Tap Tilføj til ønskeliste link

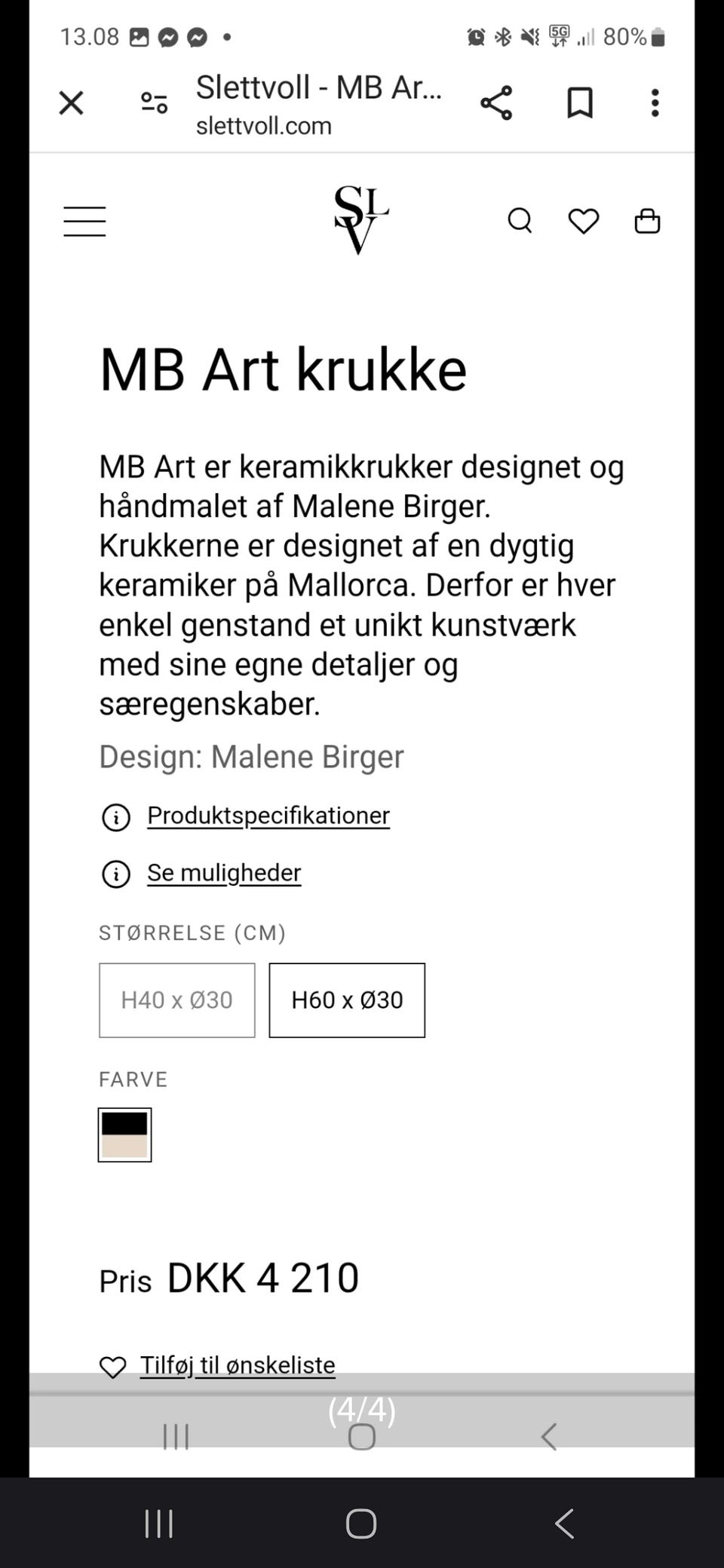[236, 1364]
